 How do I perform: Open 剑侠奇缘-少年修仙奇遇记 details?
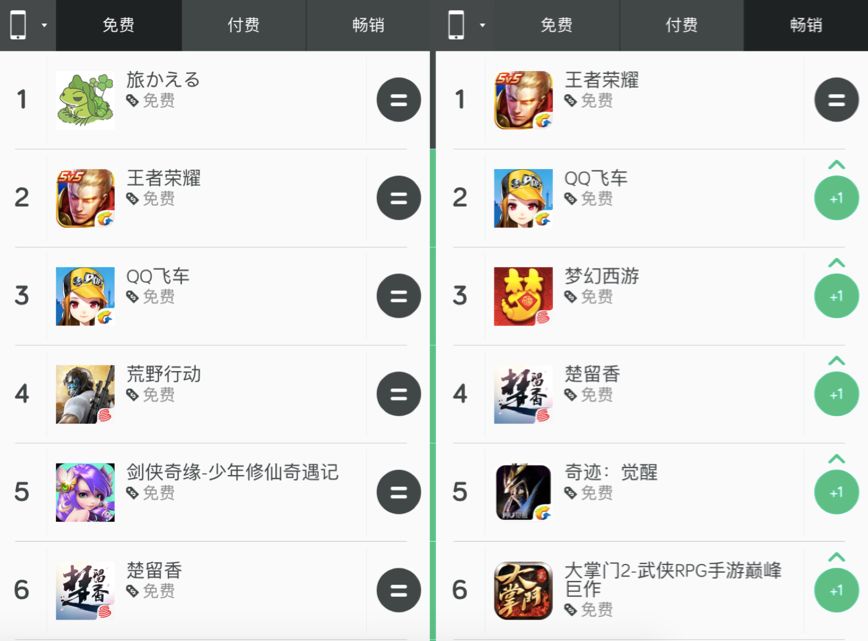pyautogui.click(x=232, y=472)
